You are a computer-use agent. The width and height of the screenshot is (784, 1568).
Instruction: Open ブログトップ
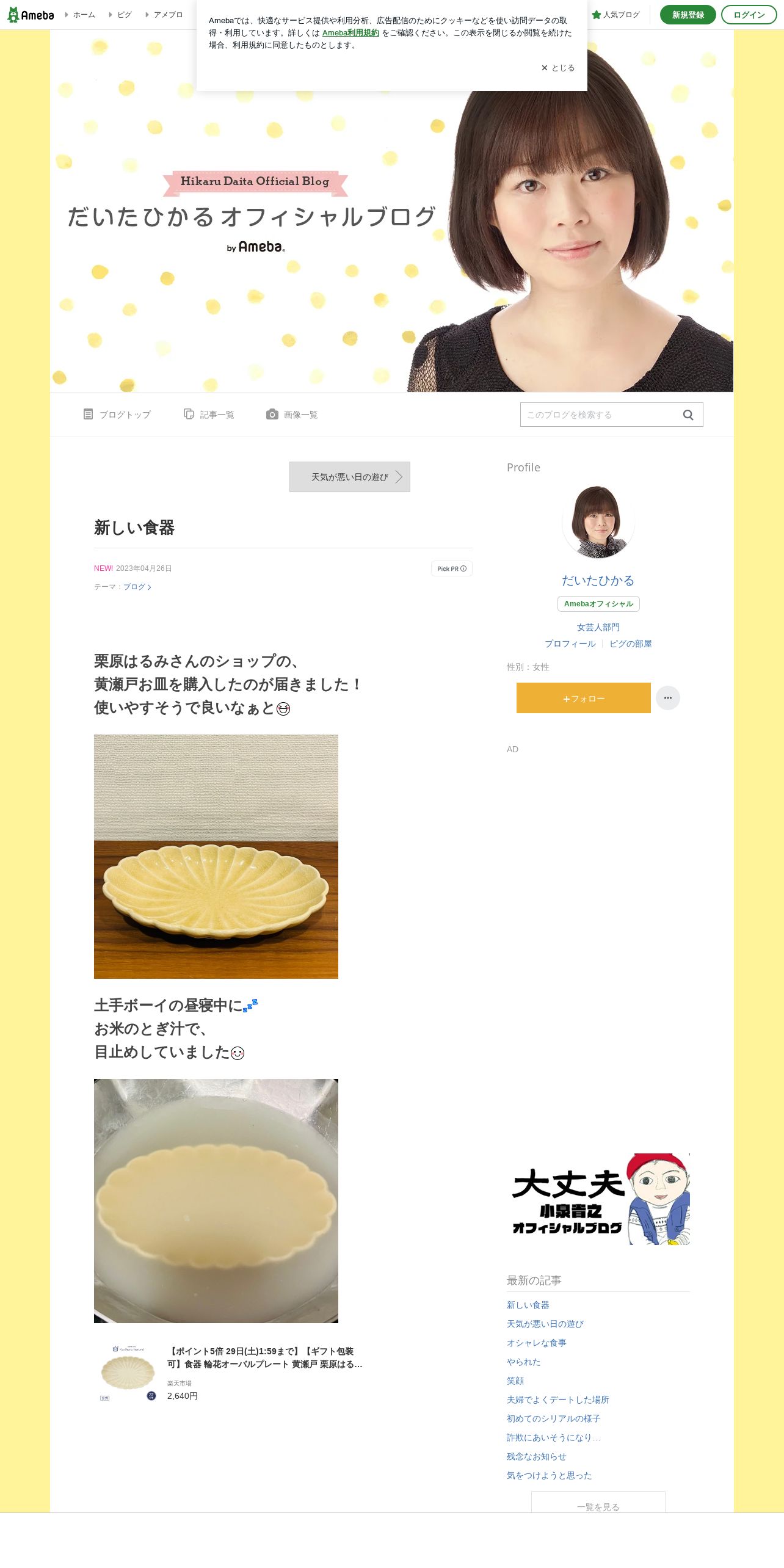[x=117, y=415]
